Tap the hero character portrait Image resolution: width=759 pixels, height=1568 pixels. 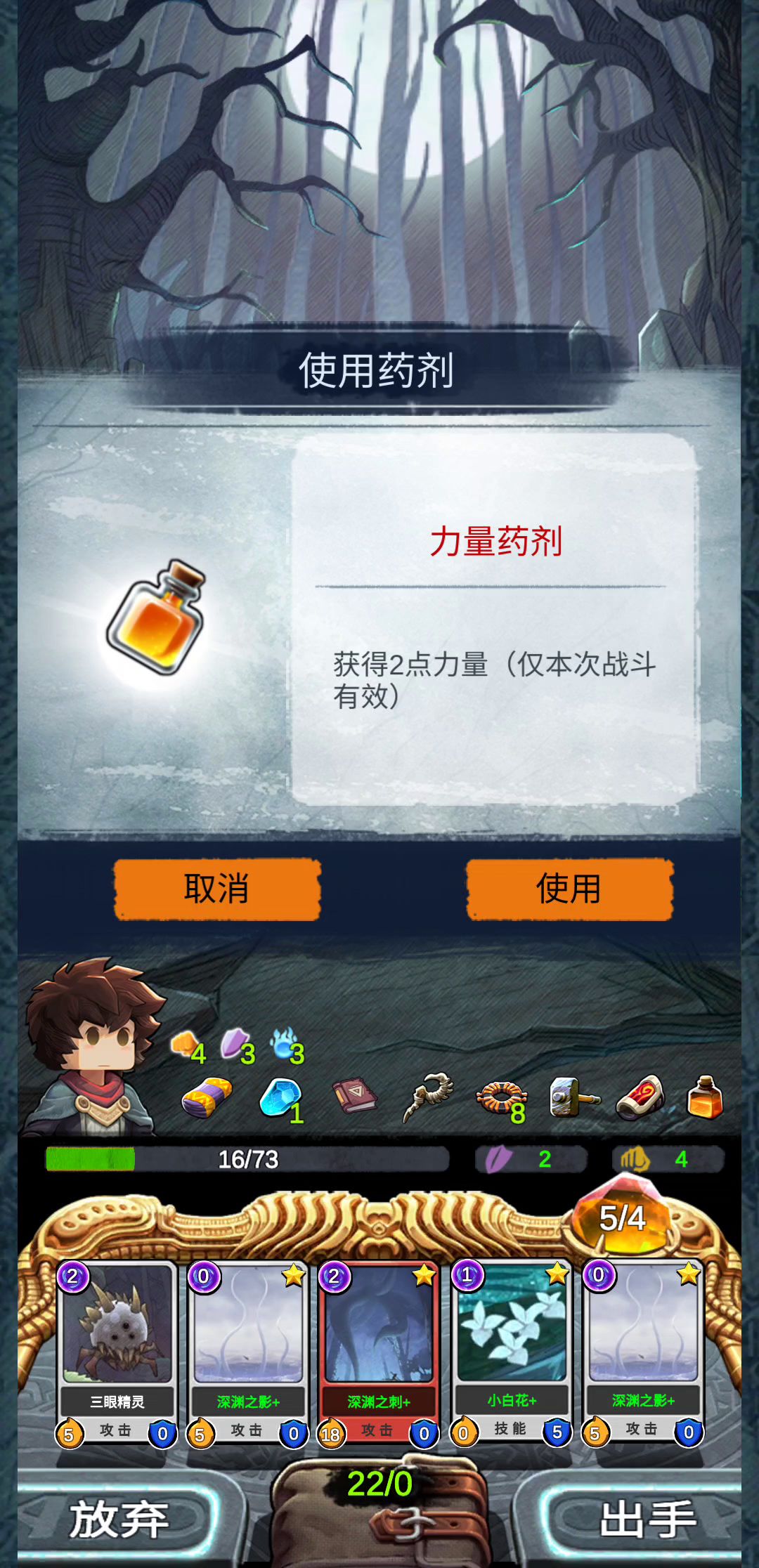(x=91, y=1047)
